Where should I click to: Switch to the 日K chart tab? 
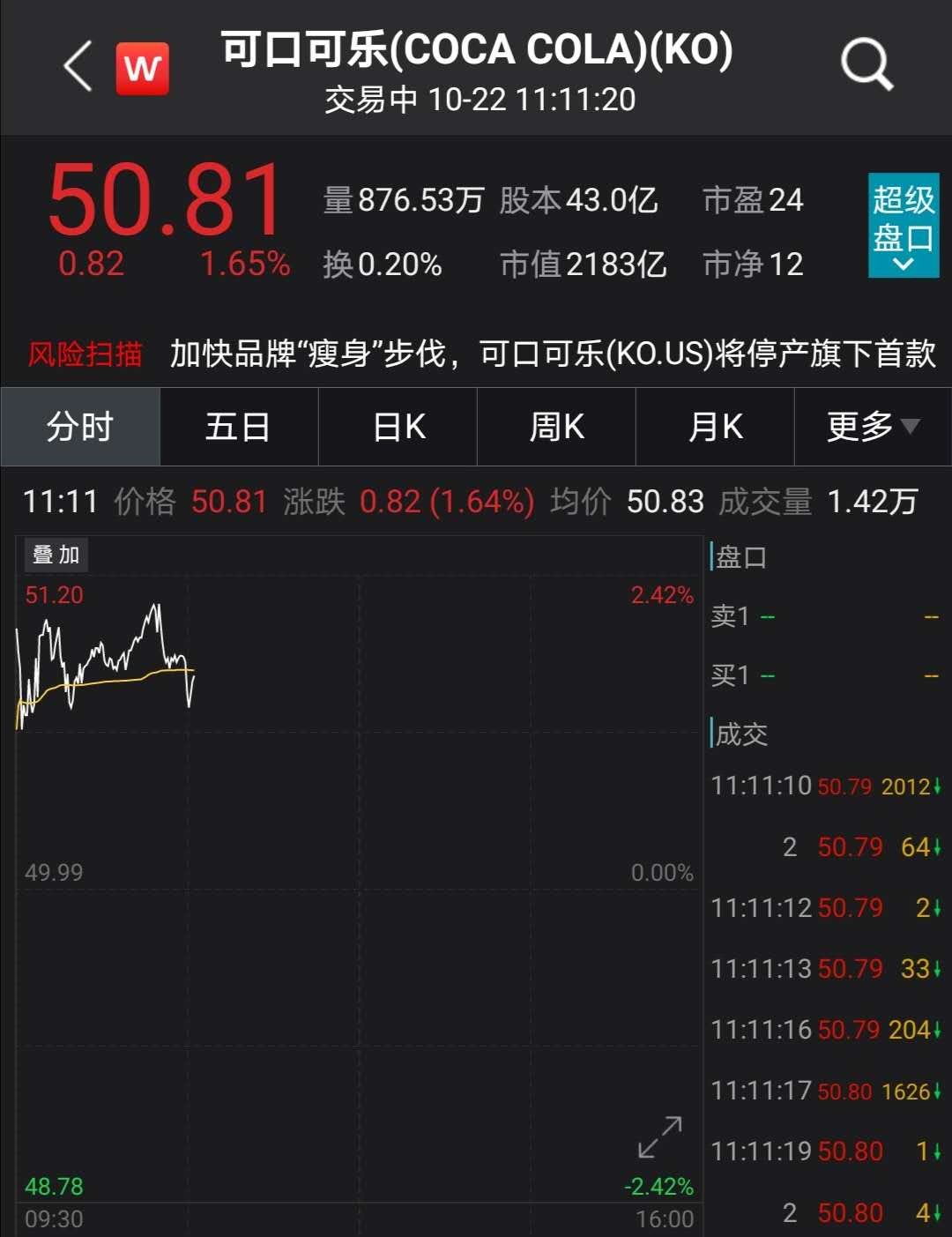point(398,428)
